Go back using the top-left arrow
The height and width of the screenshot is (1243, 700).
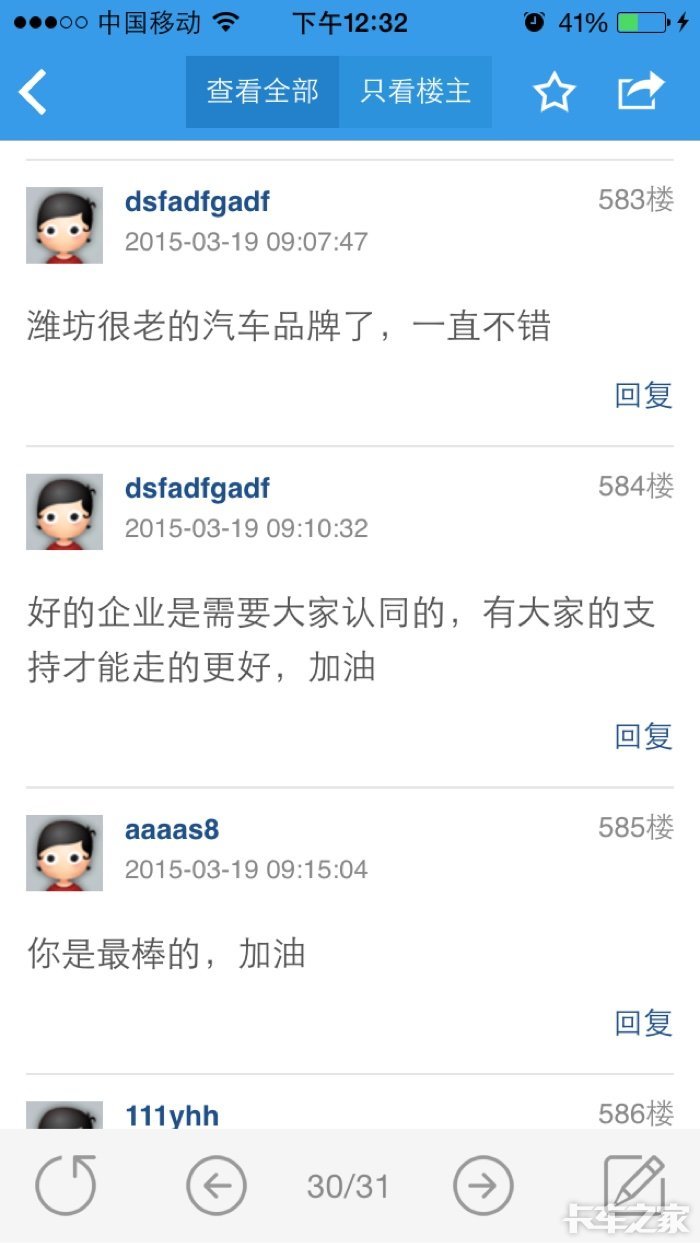[34, 92]
